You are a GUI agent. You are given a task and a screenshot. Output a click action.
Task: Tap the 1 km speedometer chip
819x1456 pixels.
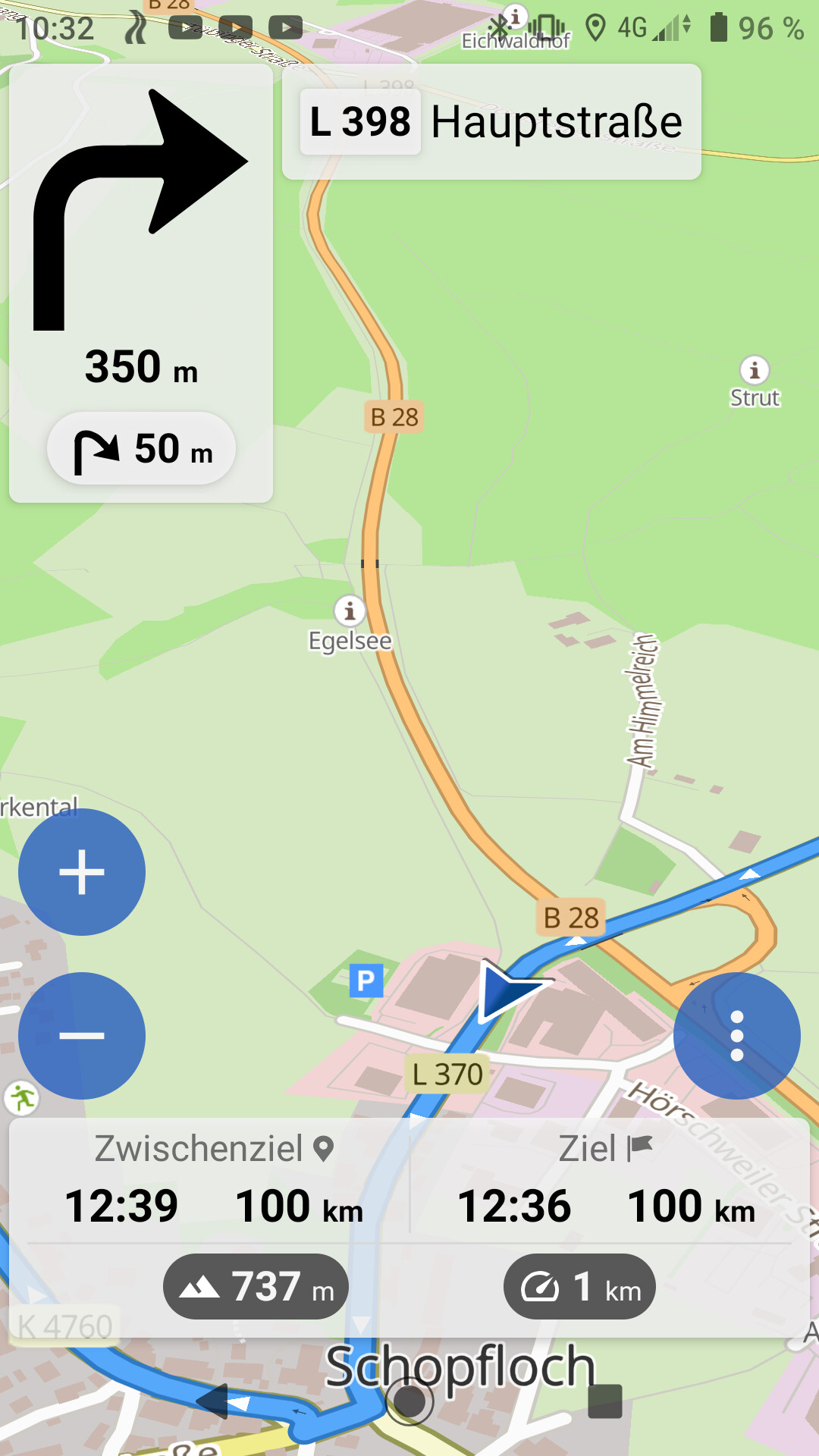pyautogui.click(x=579, y=1286)
